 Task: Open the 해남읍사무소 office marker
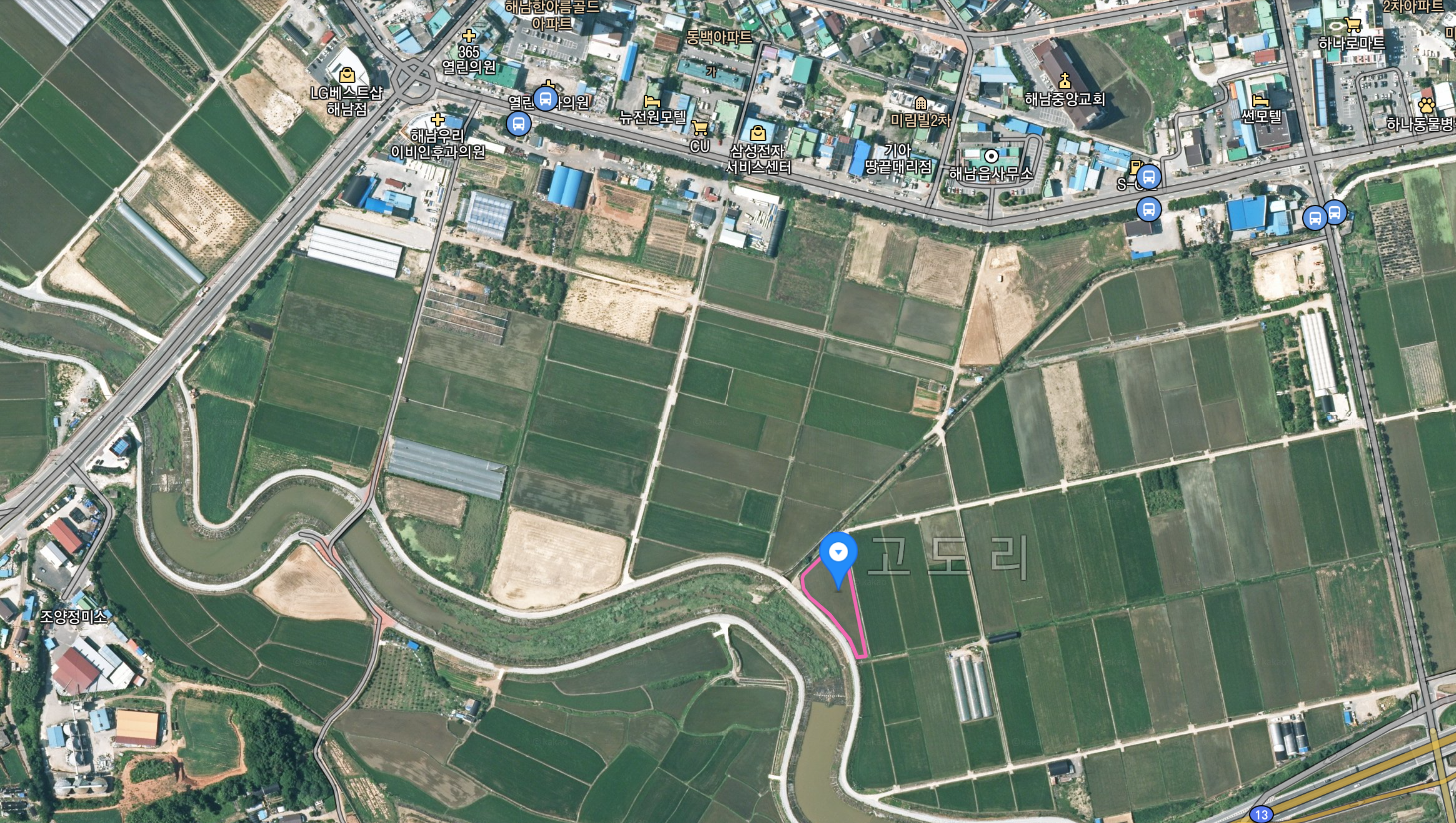click(x=991, y=157)
